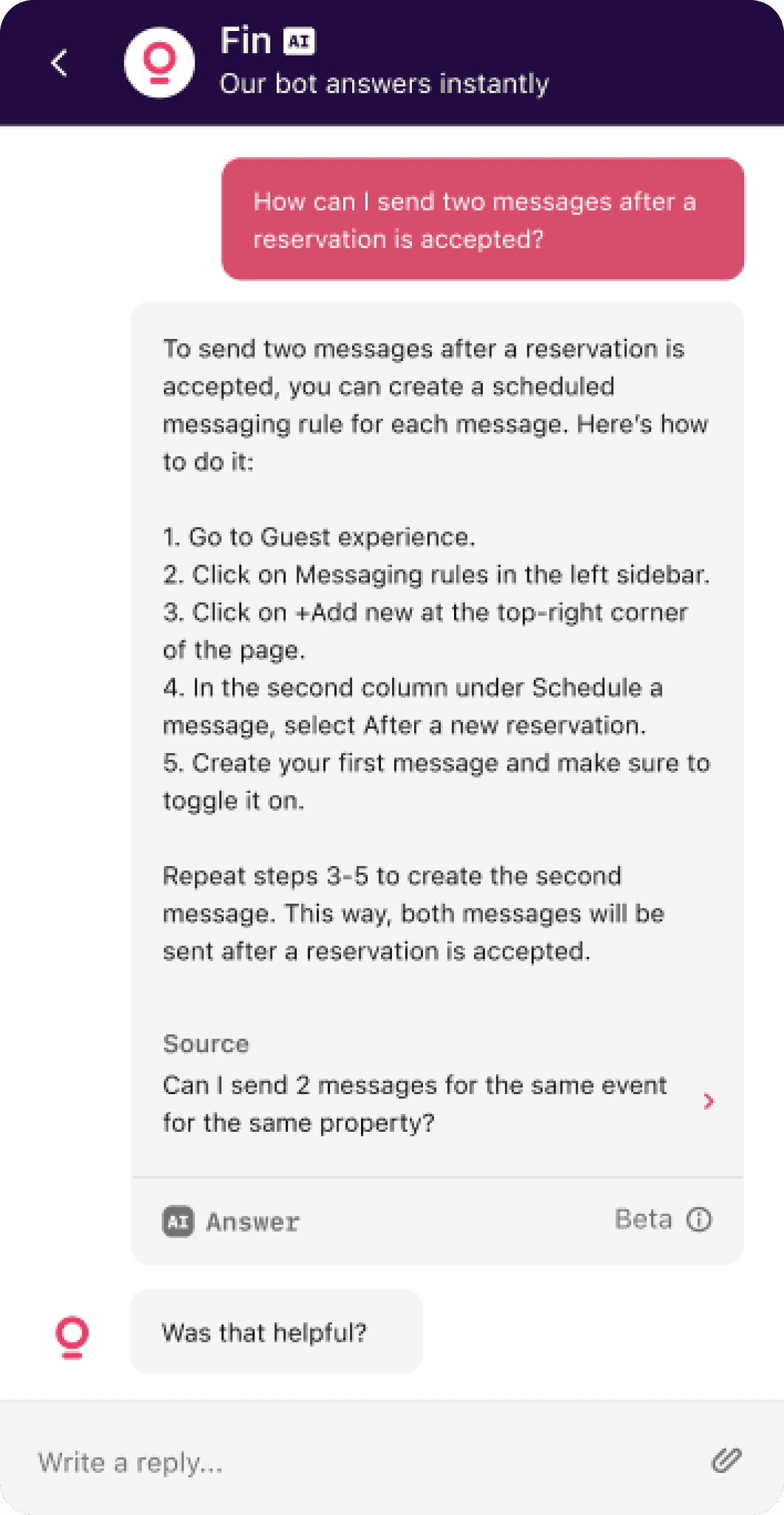Screen dimensions: 784x1515
Task: Go back using the header arrow
Action: point(59,63)
